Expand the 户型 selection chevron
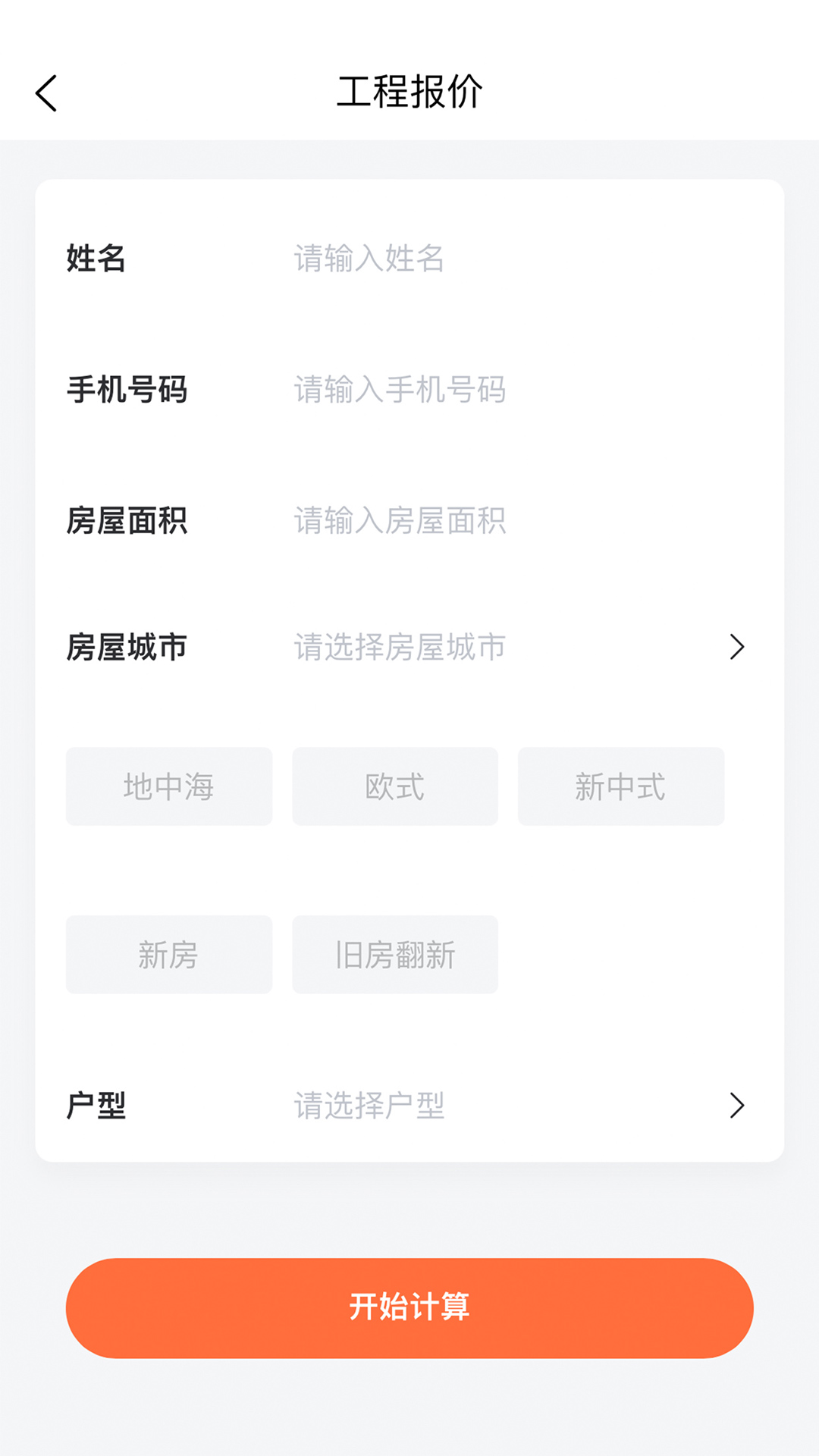819x1456 pixels. [x=736, y=1106]
